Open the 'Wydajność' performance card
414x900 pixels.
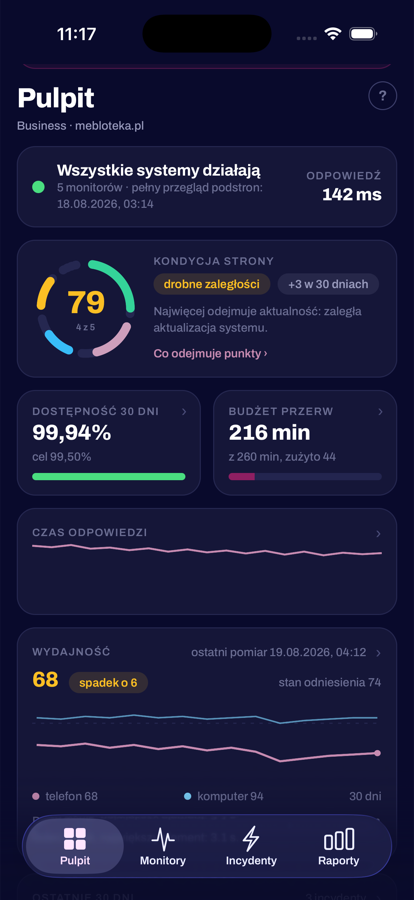207,720
